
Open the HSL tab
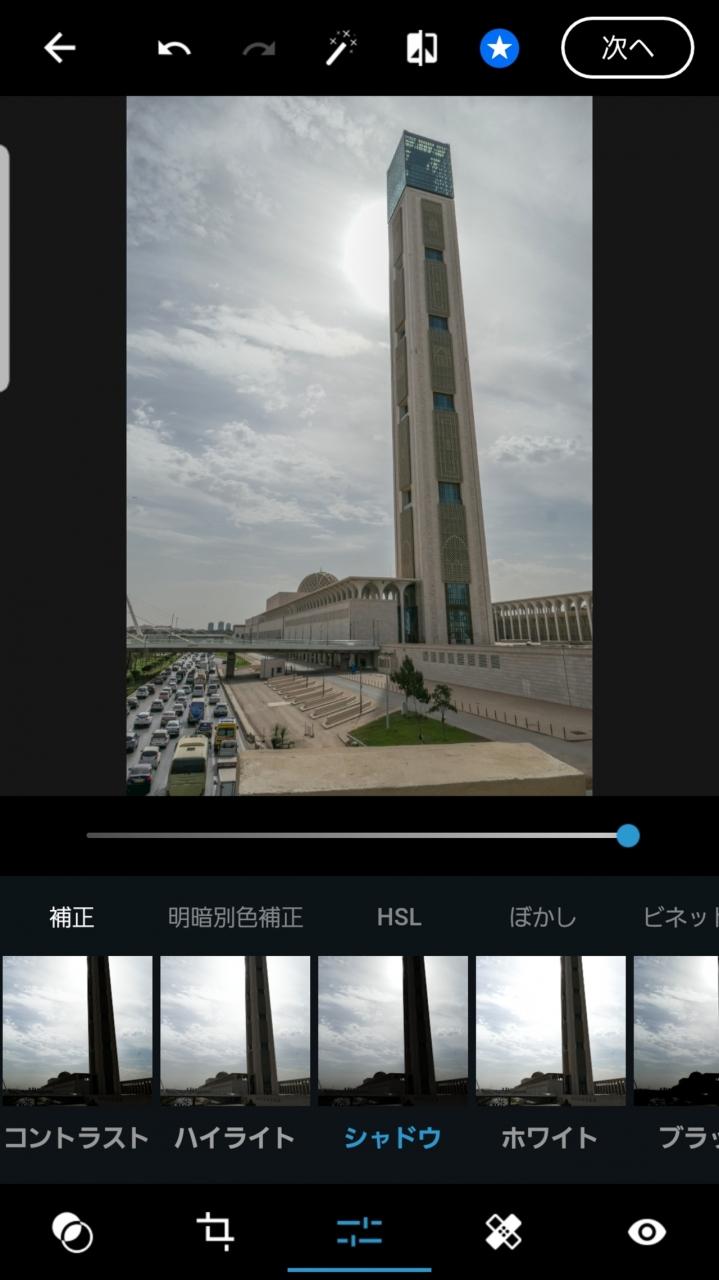pos(399,917)
